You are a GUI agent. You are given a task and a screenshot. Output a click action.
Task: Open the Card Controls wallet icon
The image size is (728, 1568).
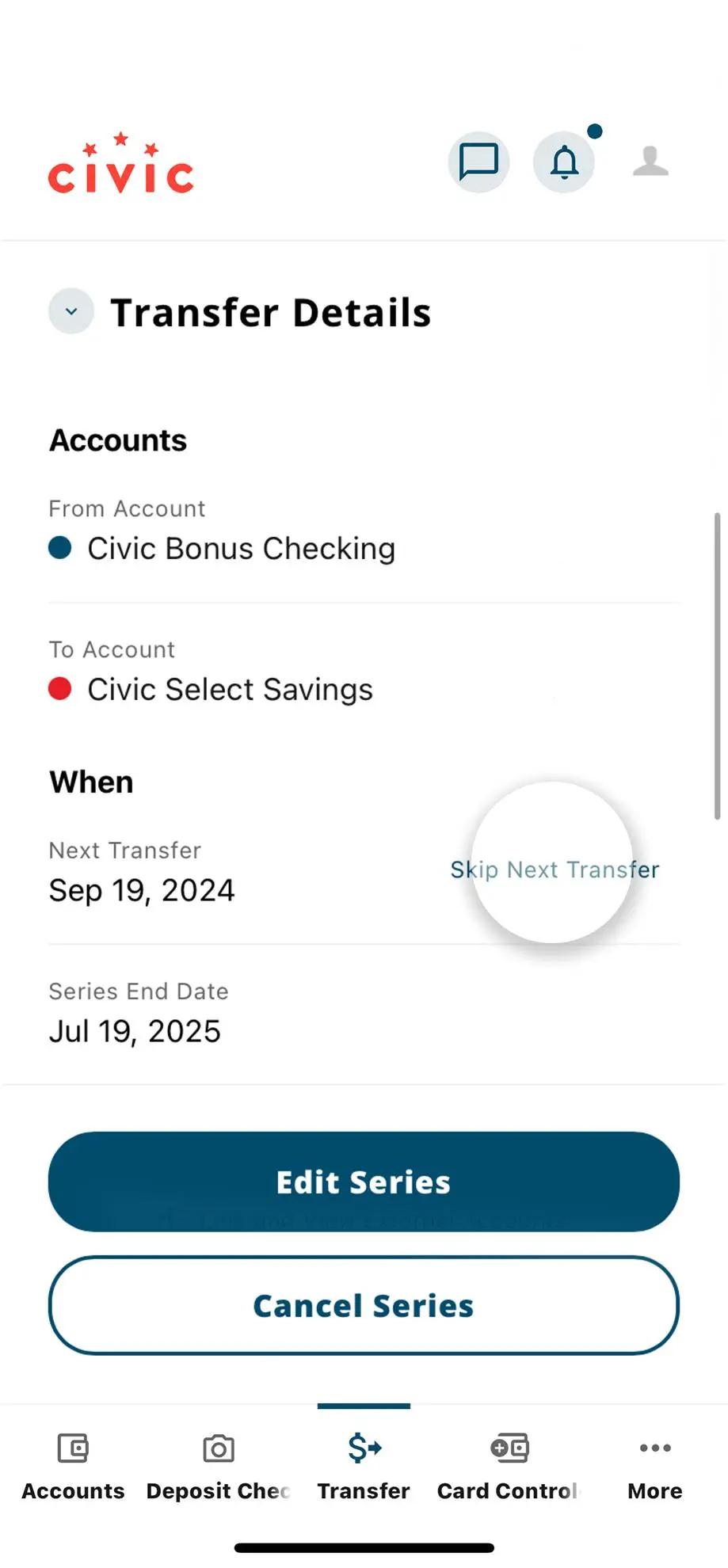pos(508,1448)
